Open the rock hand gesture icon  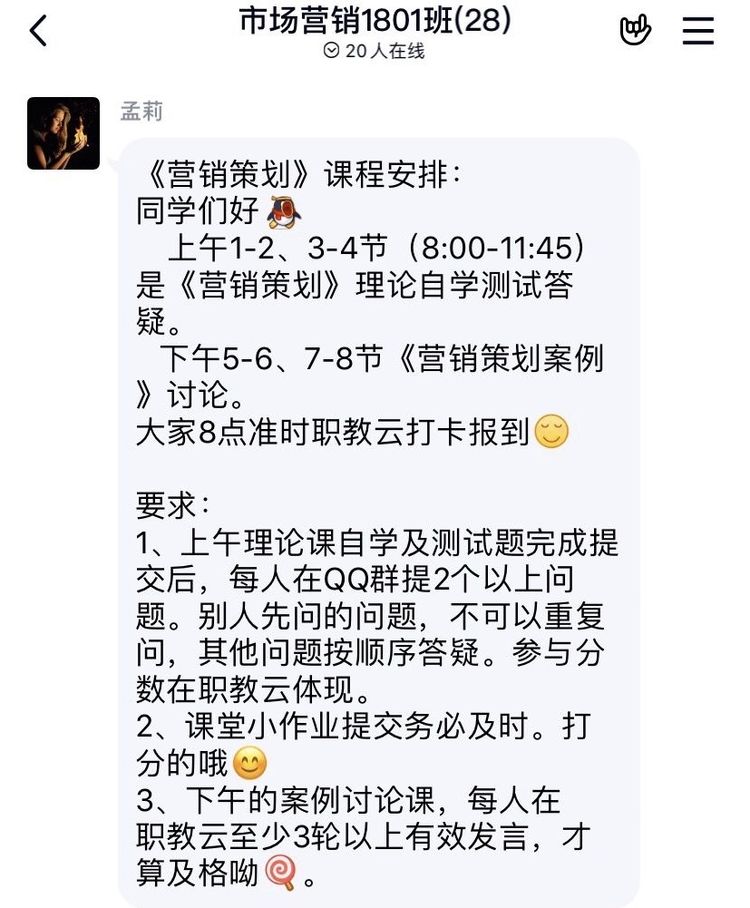click(635, 30)
